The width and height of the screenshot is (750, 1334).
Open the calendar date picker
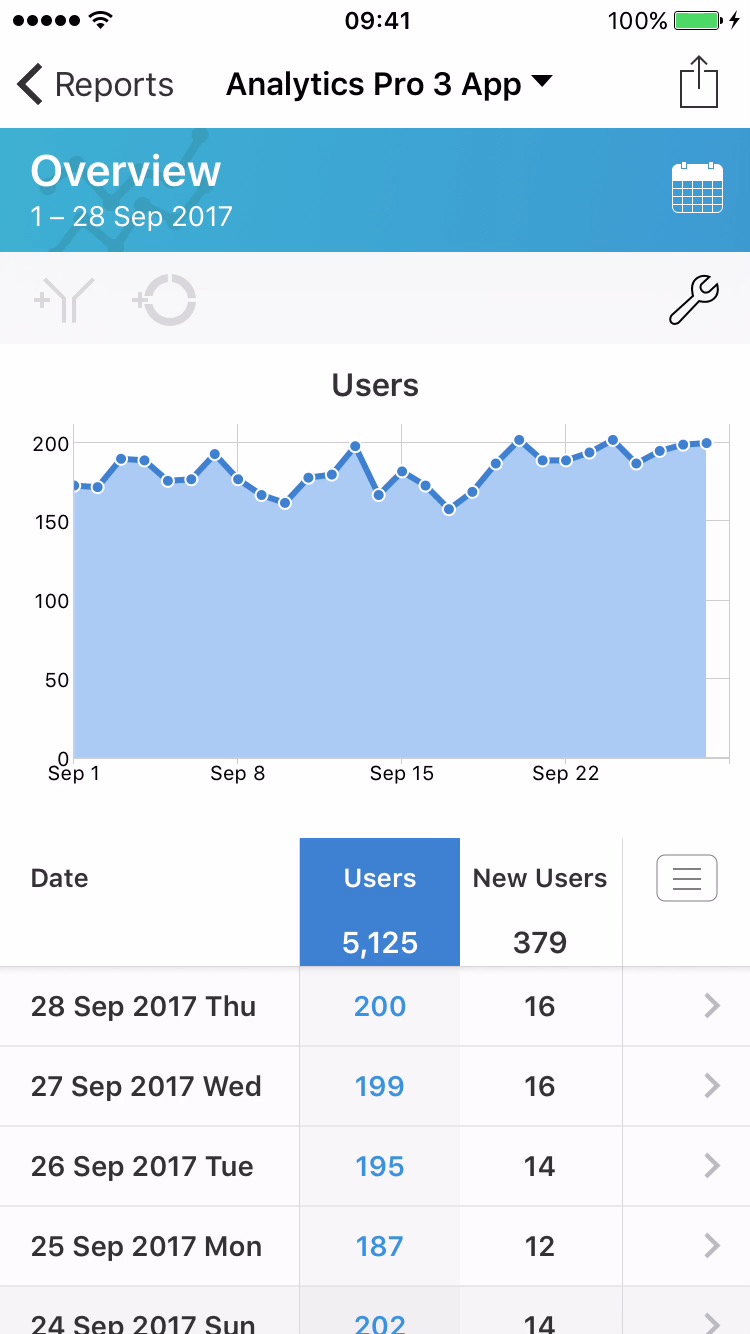697,188
